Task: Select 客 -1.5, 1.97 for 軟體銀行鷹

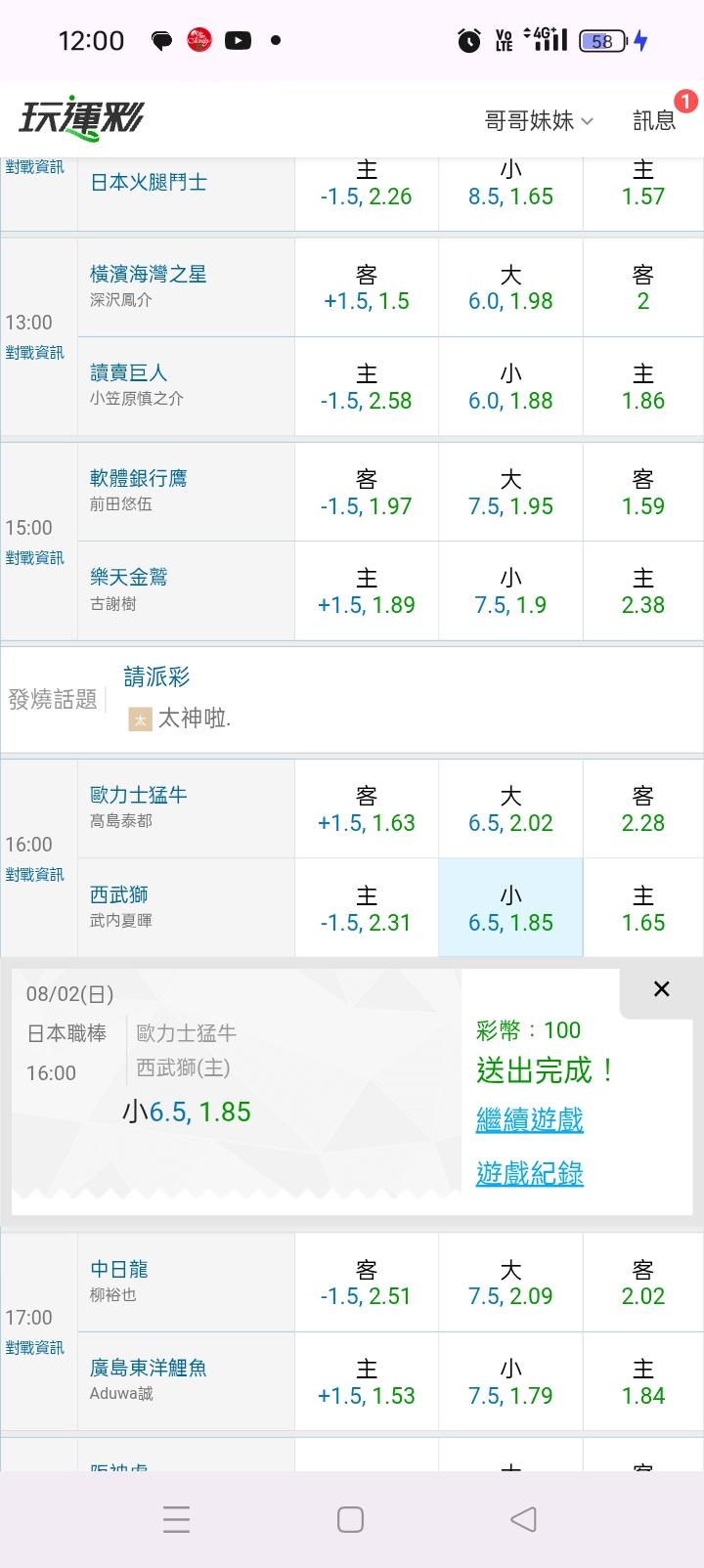Action: [x=367, y=493]
